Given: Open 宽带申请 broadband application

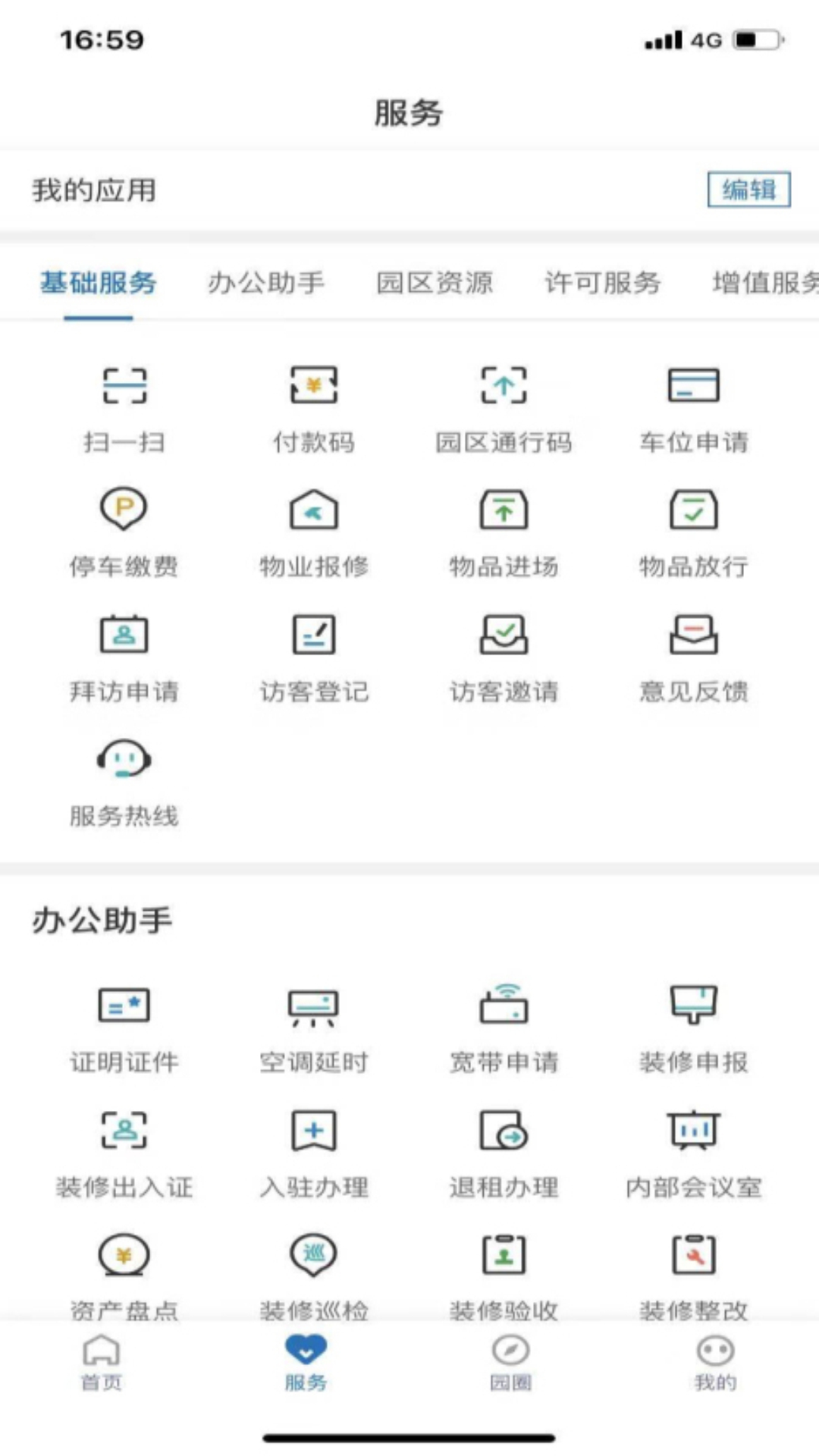Looking at the screenshot, I should tap(504, 1028).
